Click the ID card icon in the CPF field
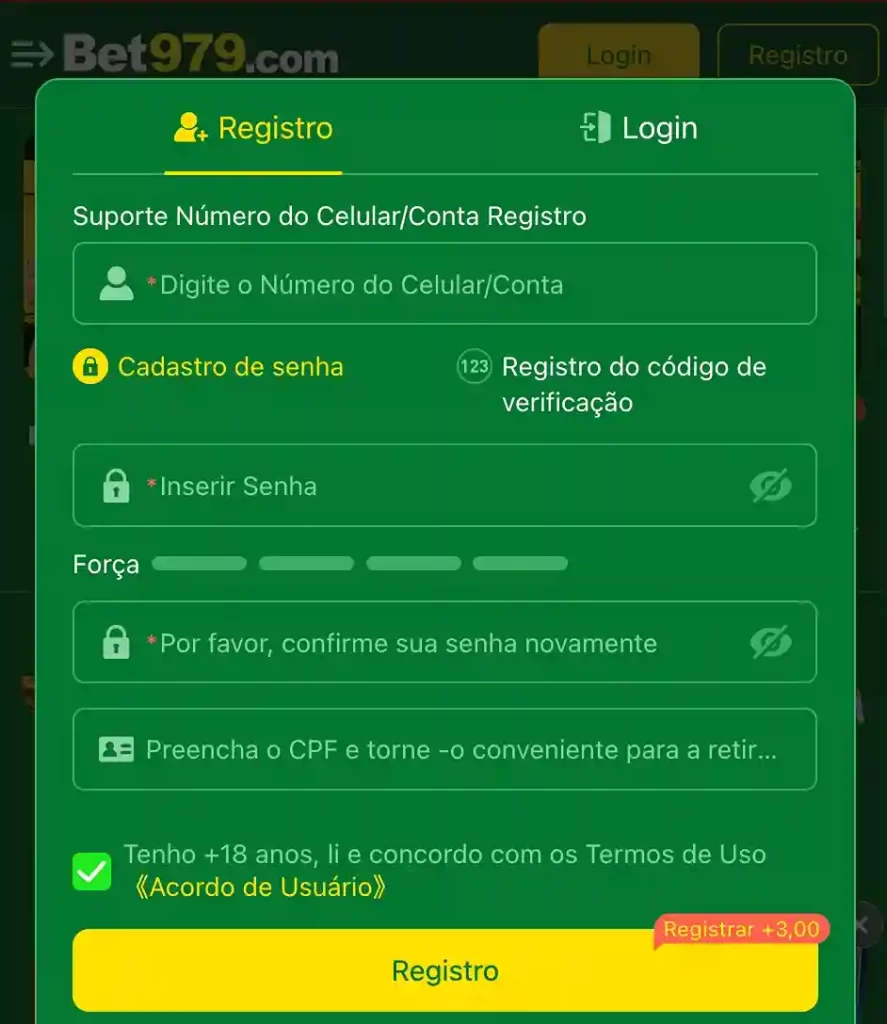The height and width of the screenshot is (1024, 887). pos(118,748)
